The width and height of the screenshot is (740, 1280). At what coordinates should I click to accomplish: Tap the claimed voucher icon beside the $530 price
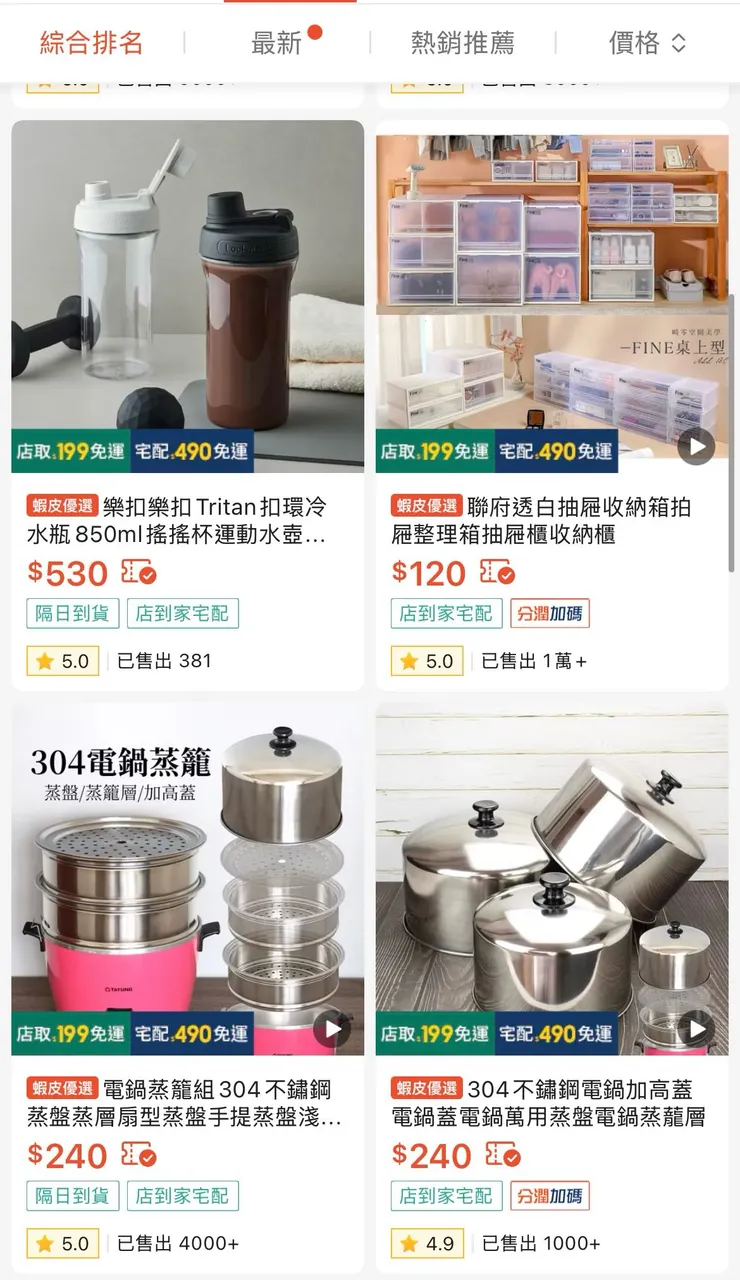coord(138,572)
